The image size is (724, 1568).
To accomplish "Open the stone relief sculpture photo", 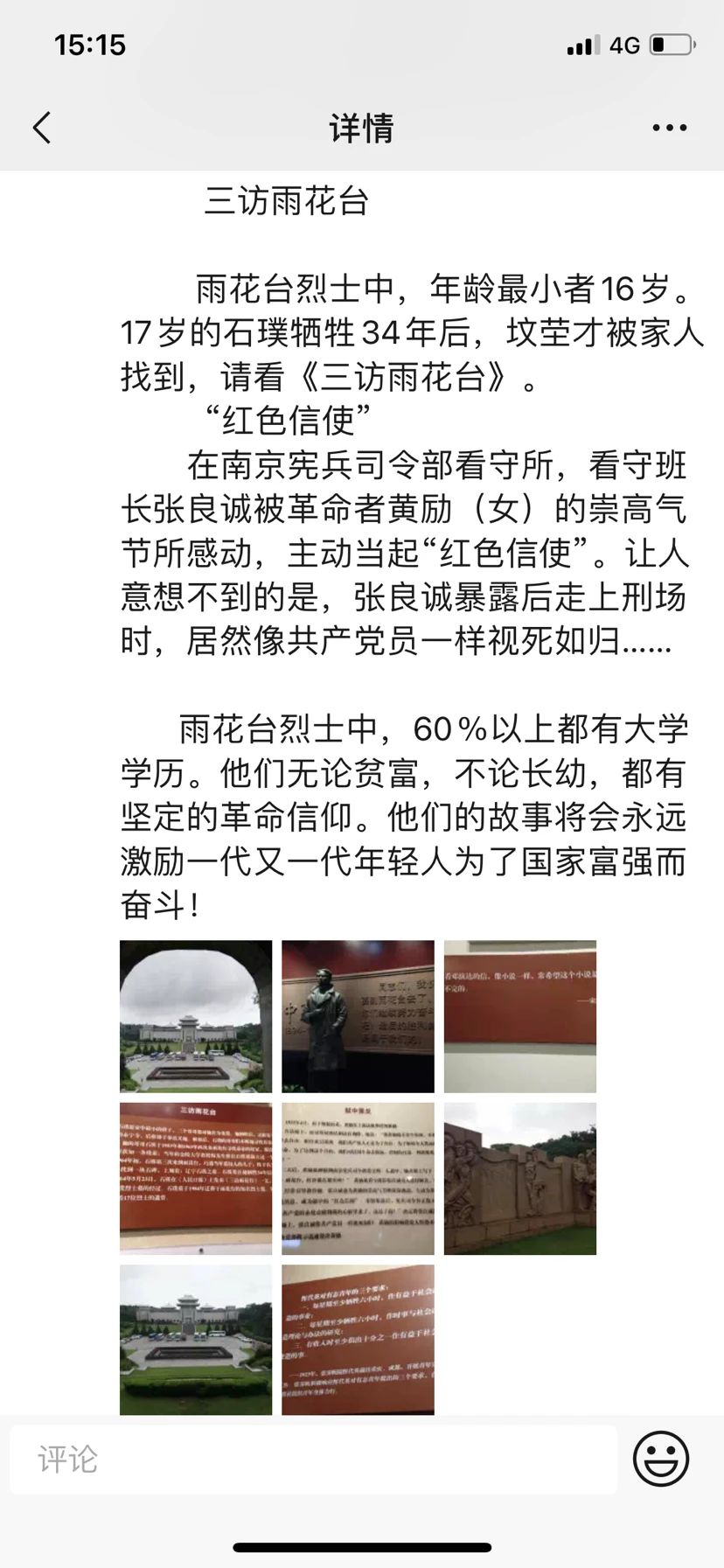I will pyautogui.click(x=520, y=1178).
